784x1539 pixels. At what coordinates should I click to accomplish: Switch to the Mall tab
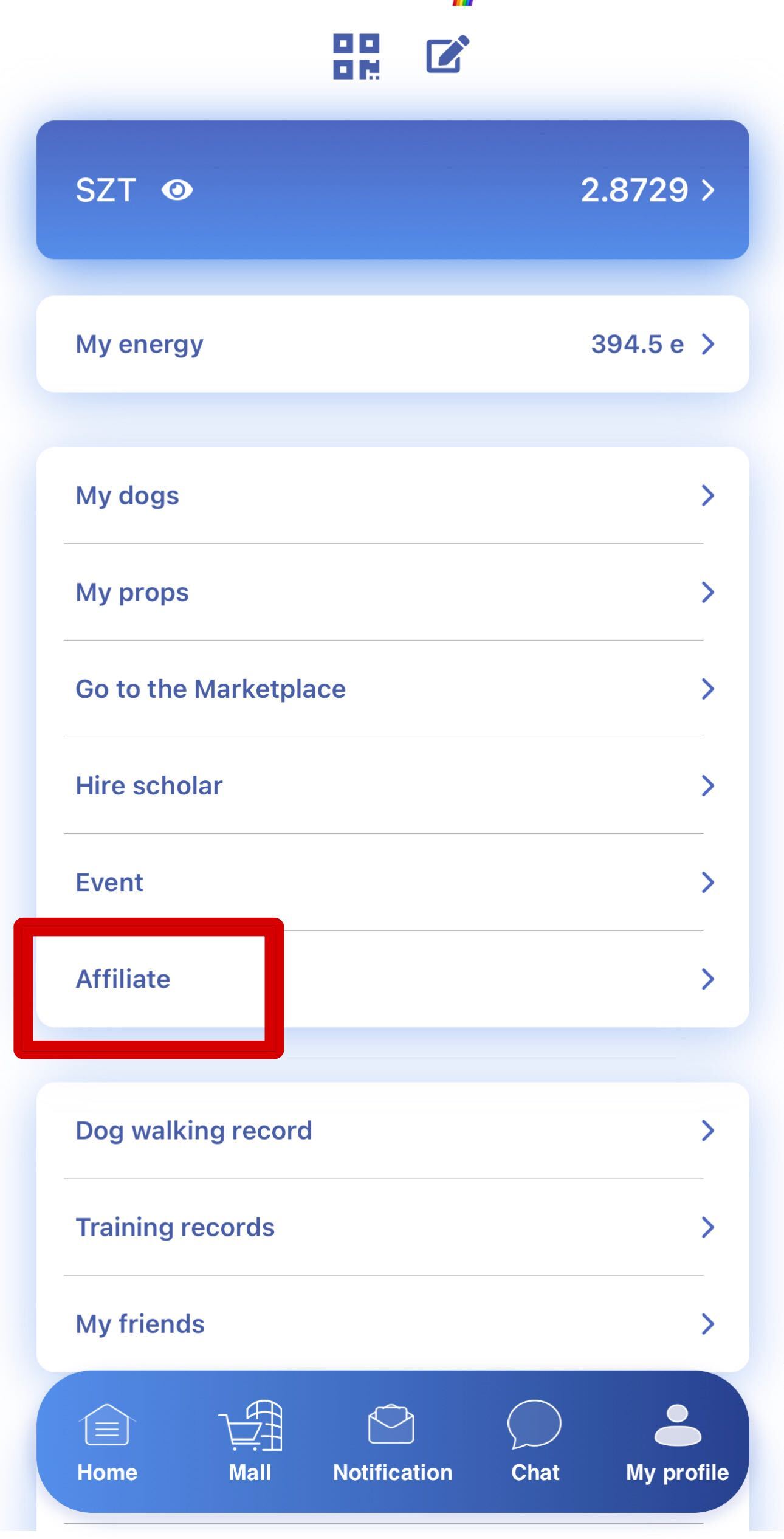tap(250, 1442)
